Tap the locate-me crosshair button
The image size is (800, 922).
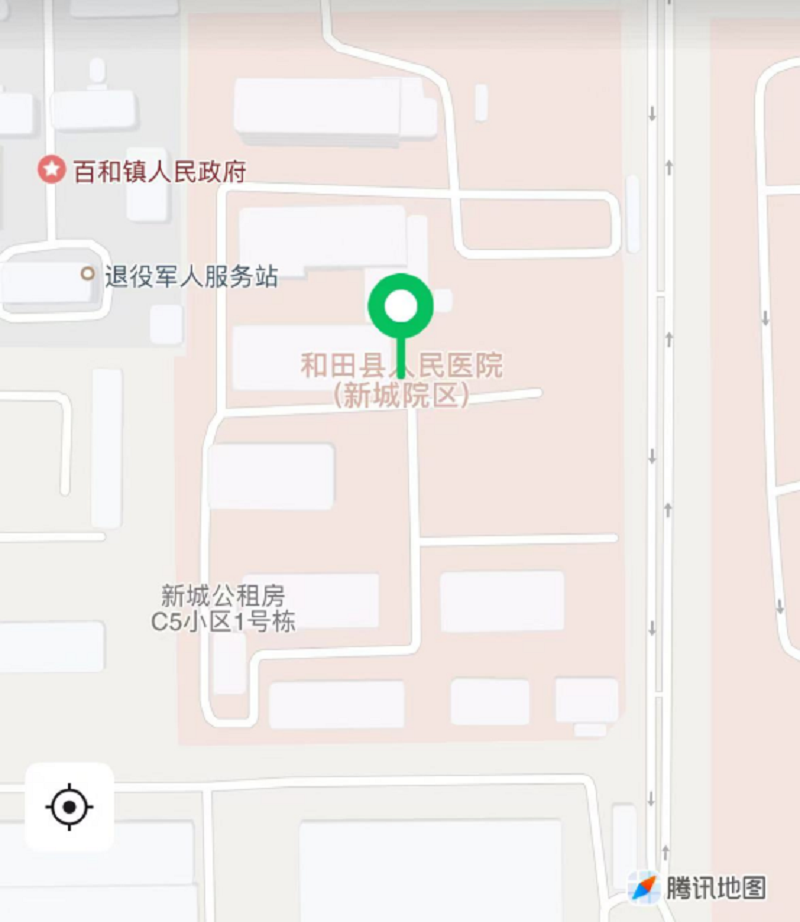click(69, 806)
